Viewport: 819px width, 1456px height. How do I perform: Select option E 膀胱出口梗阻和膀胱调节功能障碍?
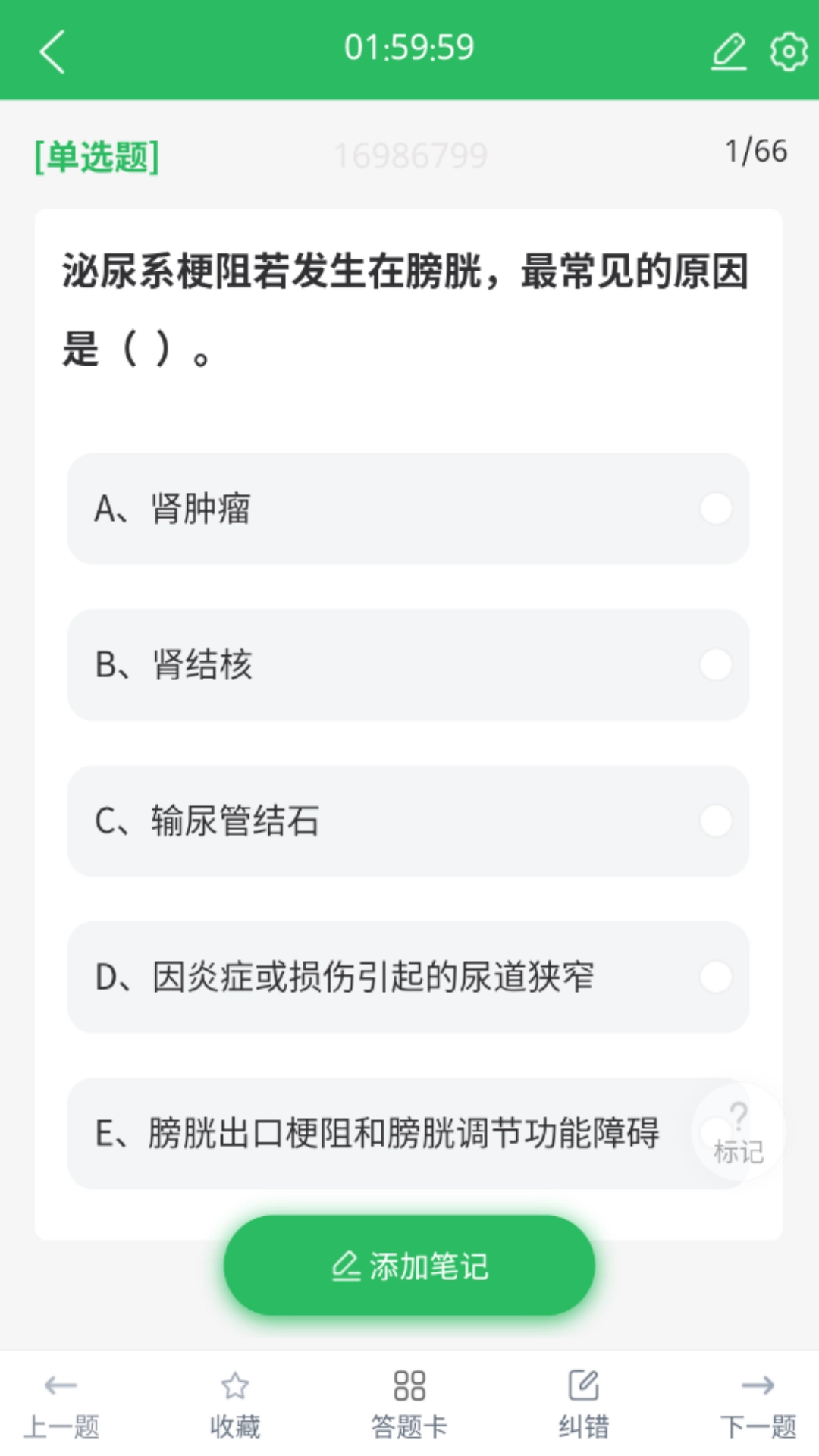tap(379, 1134)
